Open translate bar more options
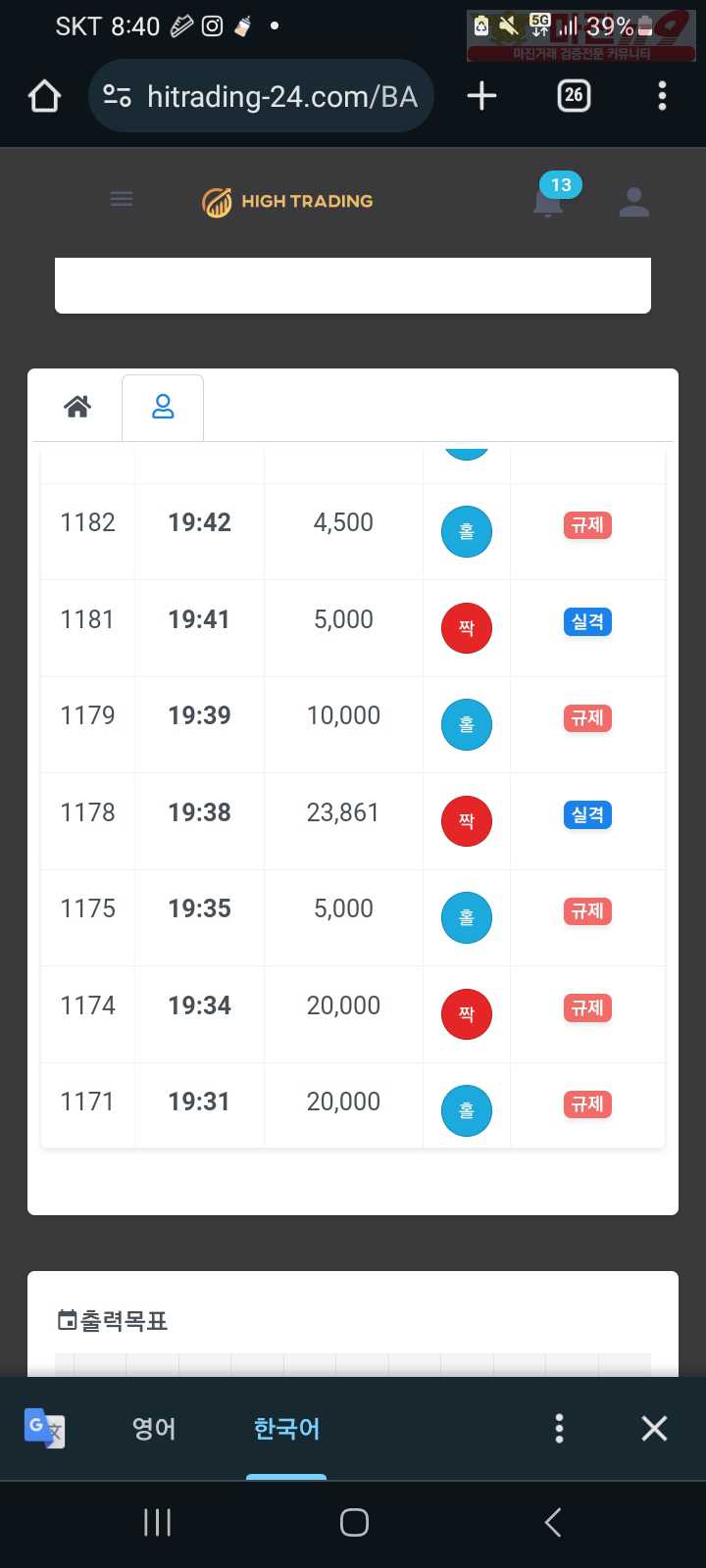 559,1428
